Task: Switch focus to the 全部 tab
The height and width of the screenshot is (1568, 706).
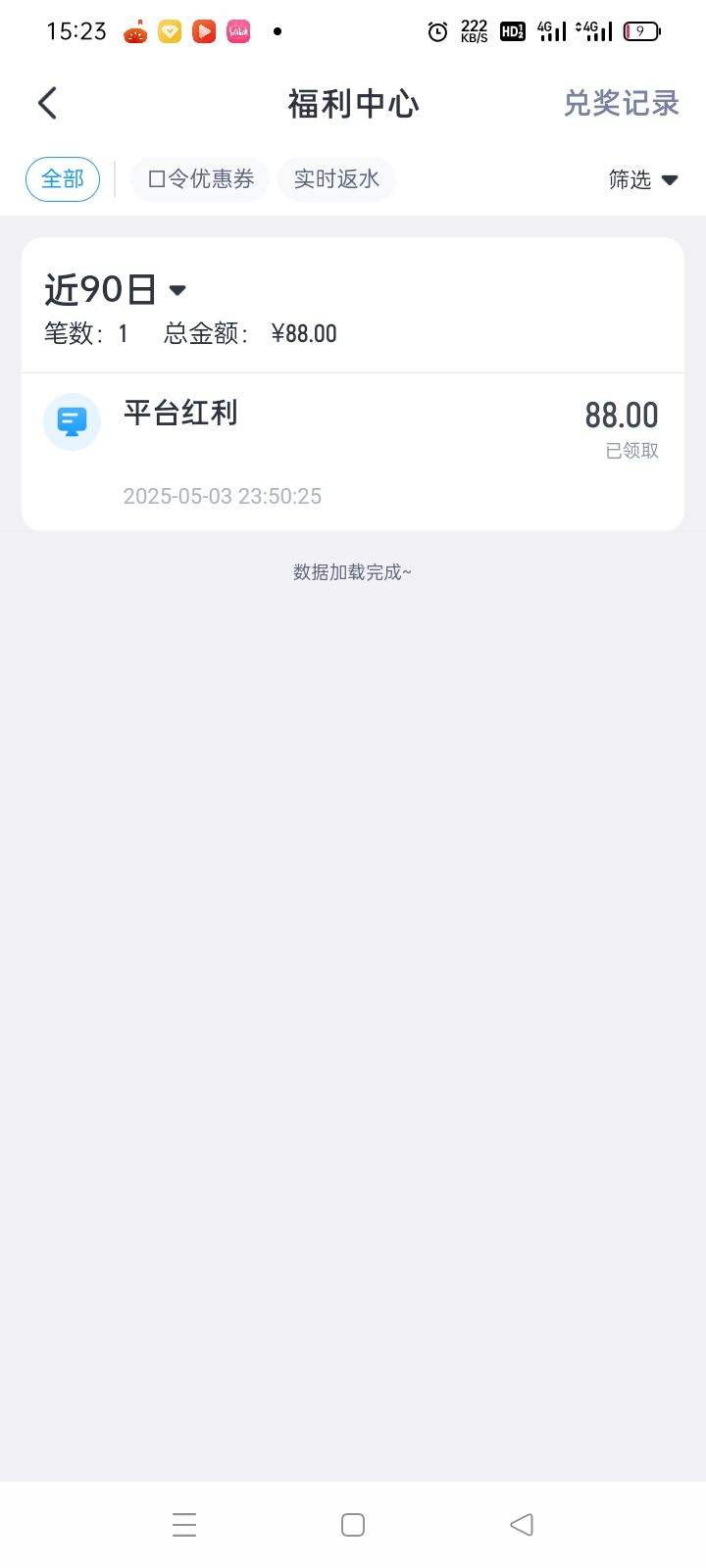Action: tap(62, 179)
